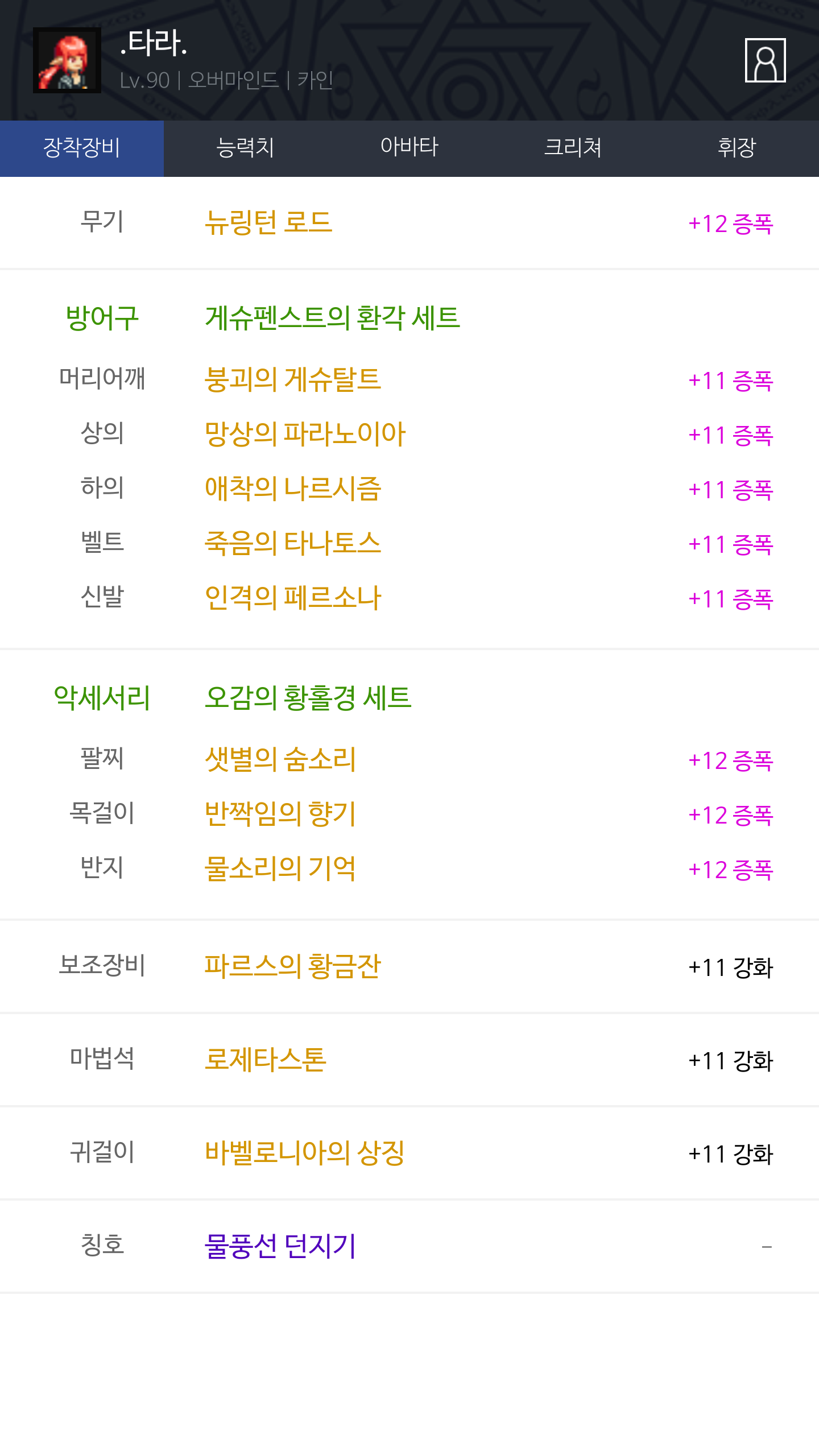Open title 물풍선 던지기
This screenshot has height=1456, width=819.
280,1246
